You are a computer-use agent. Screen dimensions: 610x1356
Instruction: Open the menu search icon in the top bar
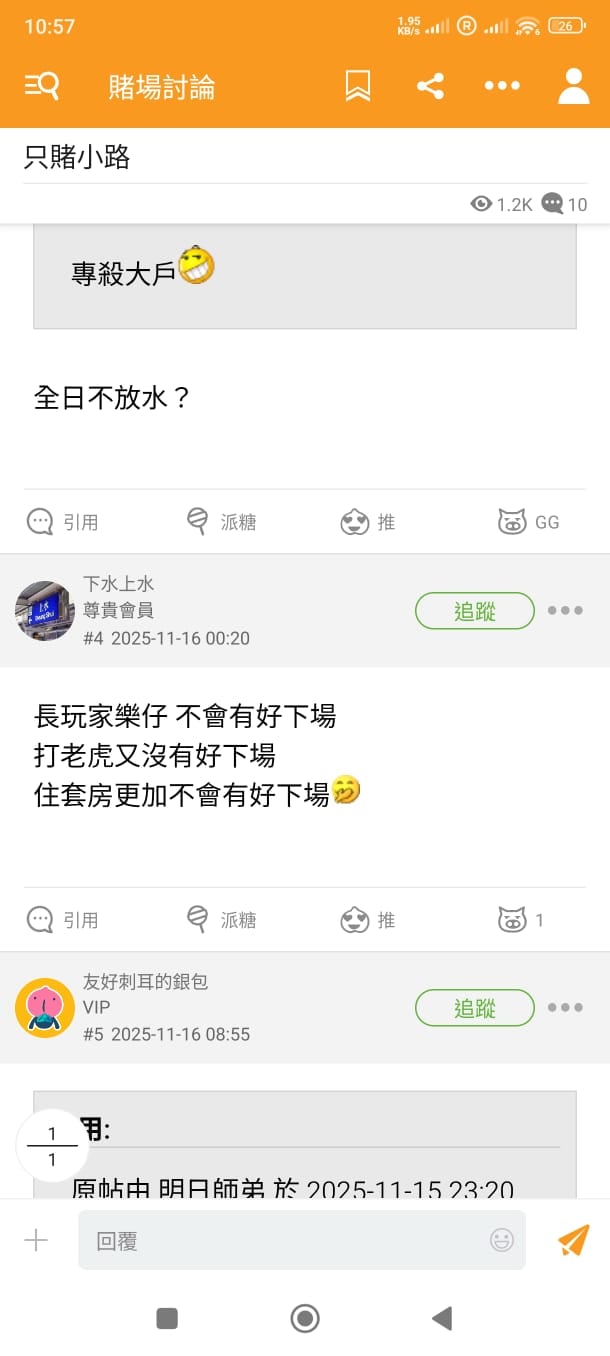pos(41,87)
